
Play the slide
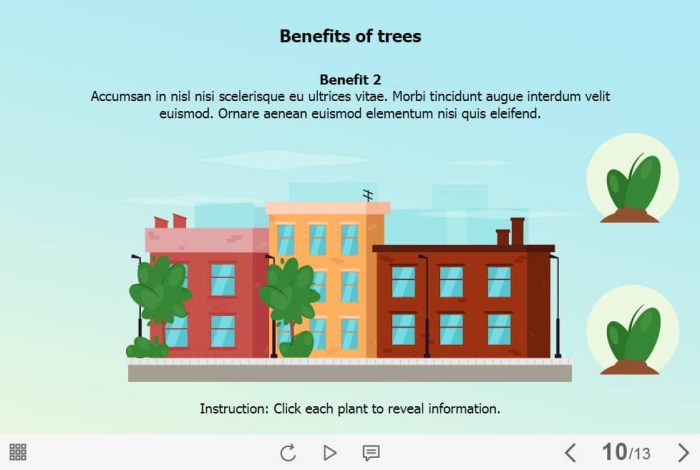tap(330, 453)
